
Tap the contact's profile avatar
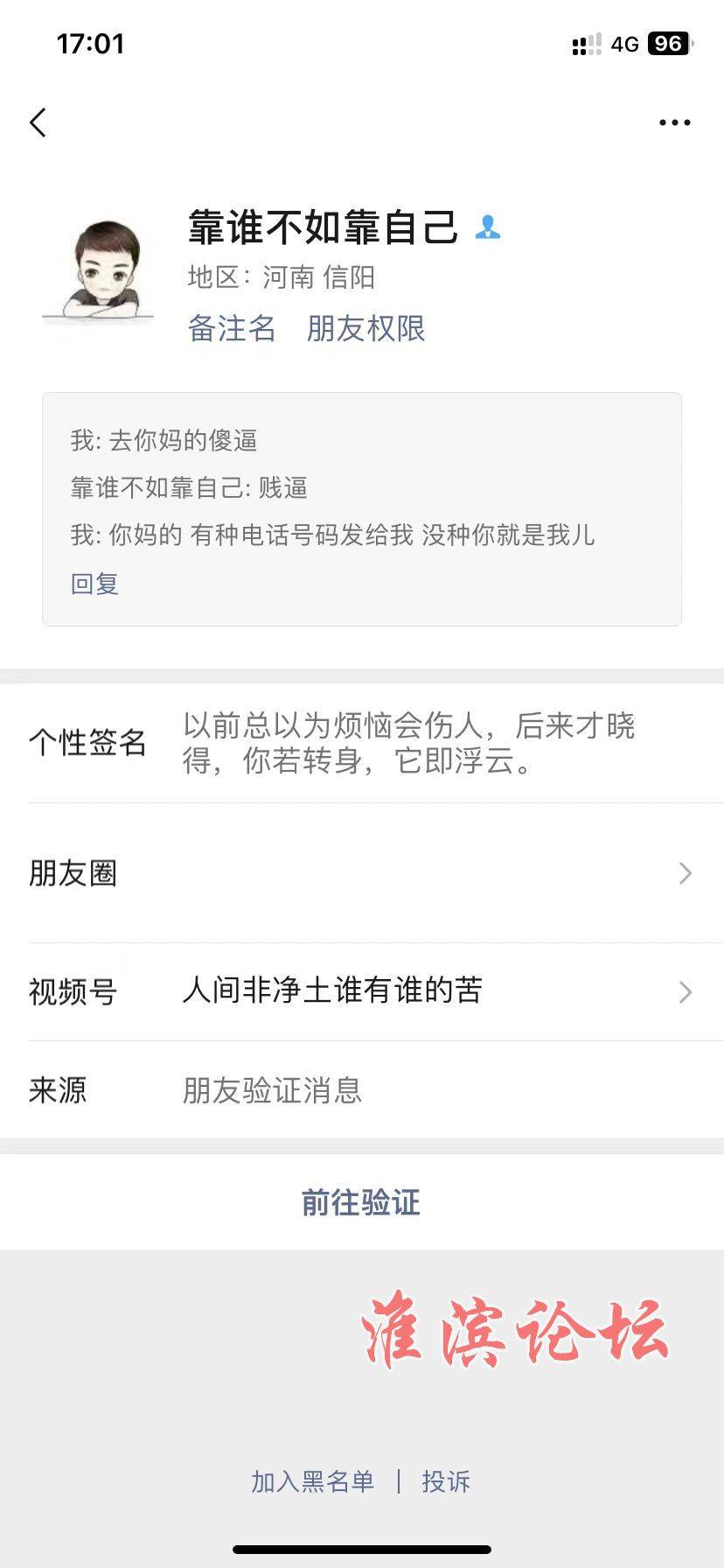pyautogui.click(x=99, y=272)
